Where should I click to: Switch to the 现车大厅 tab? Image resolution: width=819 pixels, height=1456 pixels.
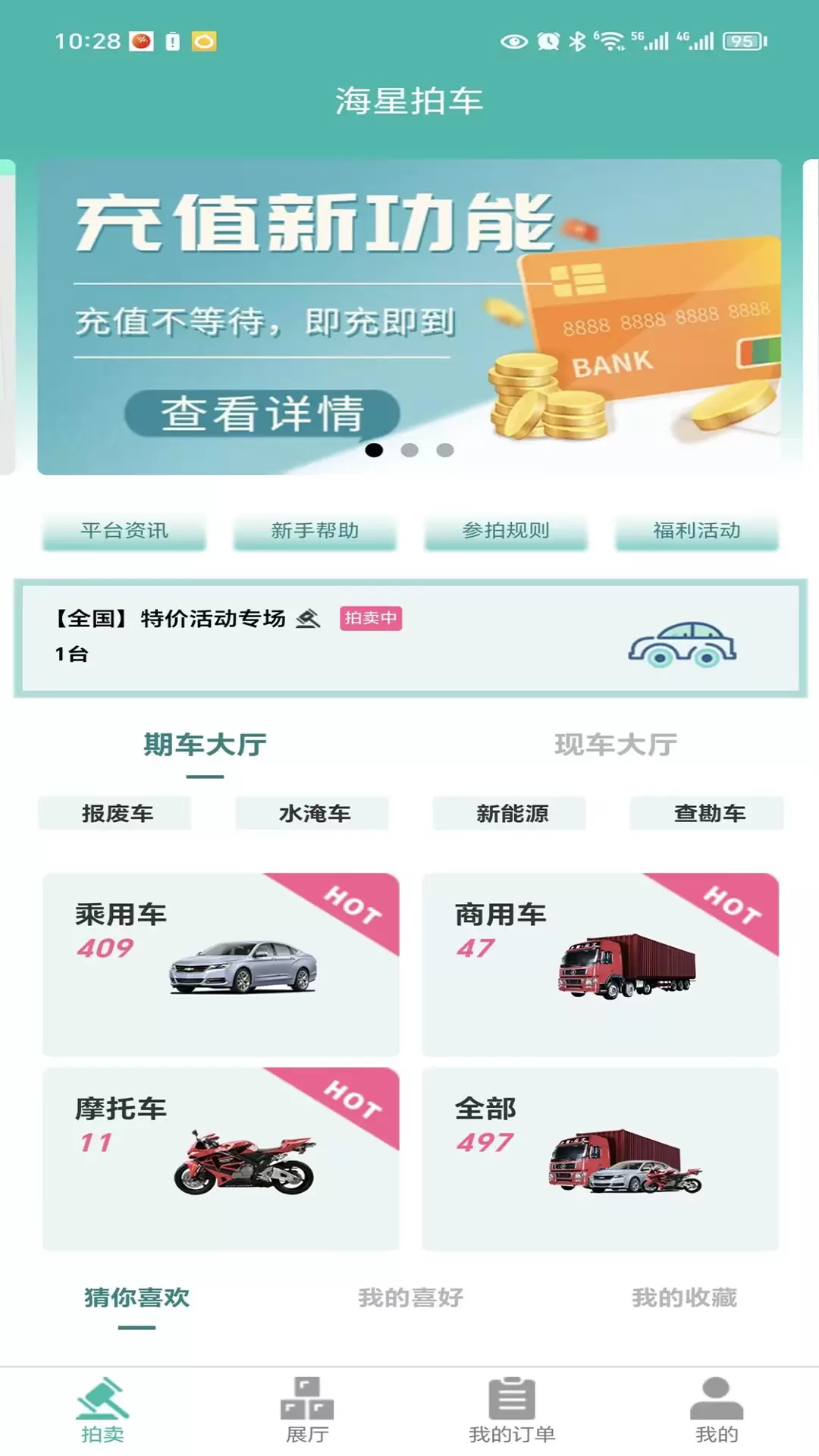point(615,745)
